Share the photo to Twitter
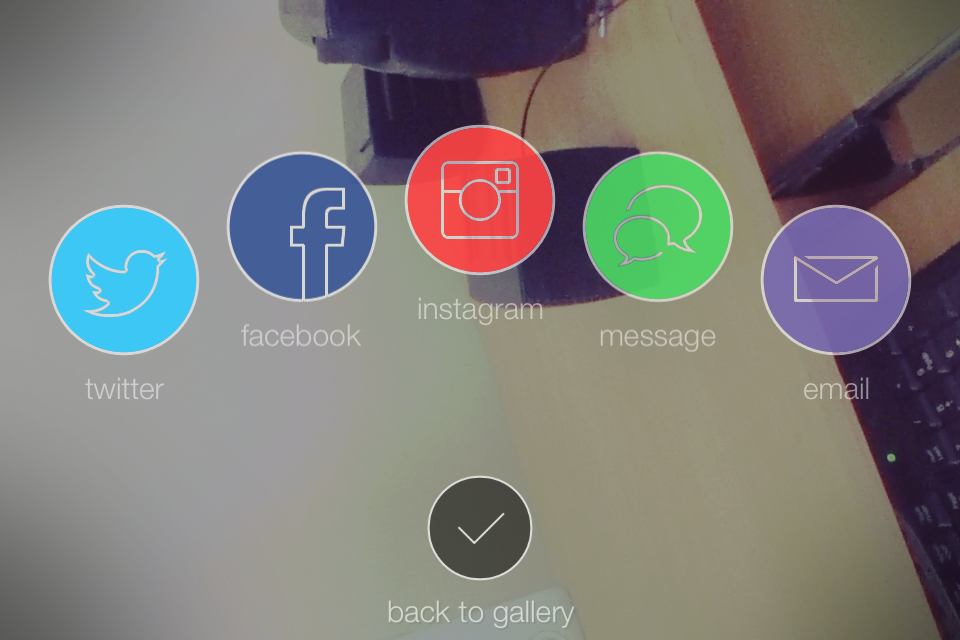 (124, 279)
